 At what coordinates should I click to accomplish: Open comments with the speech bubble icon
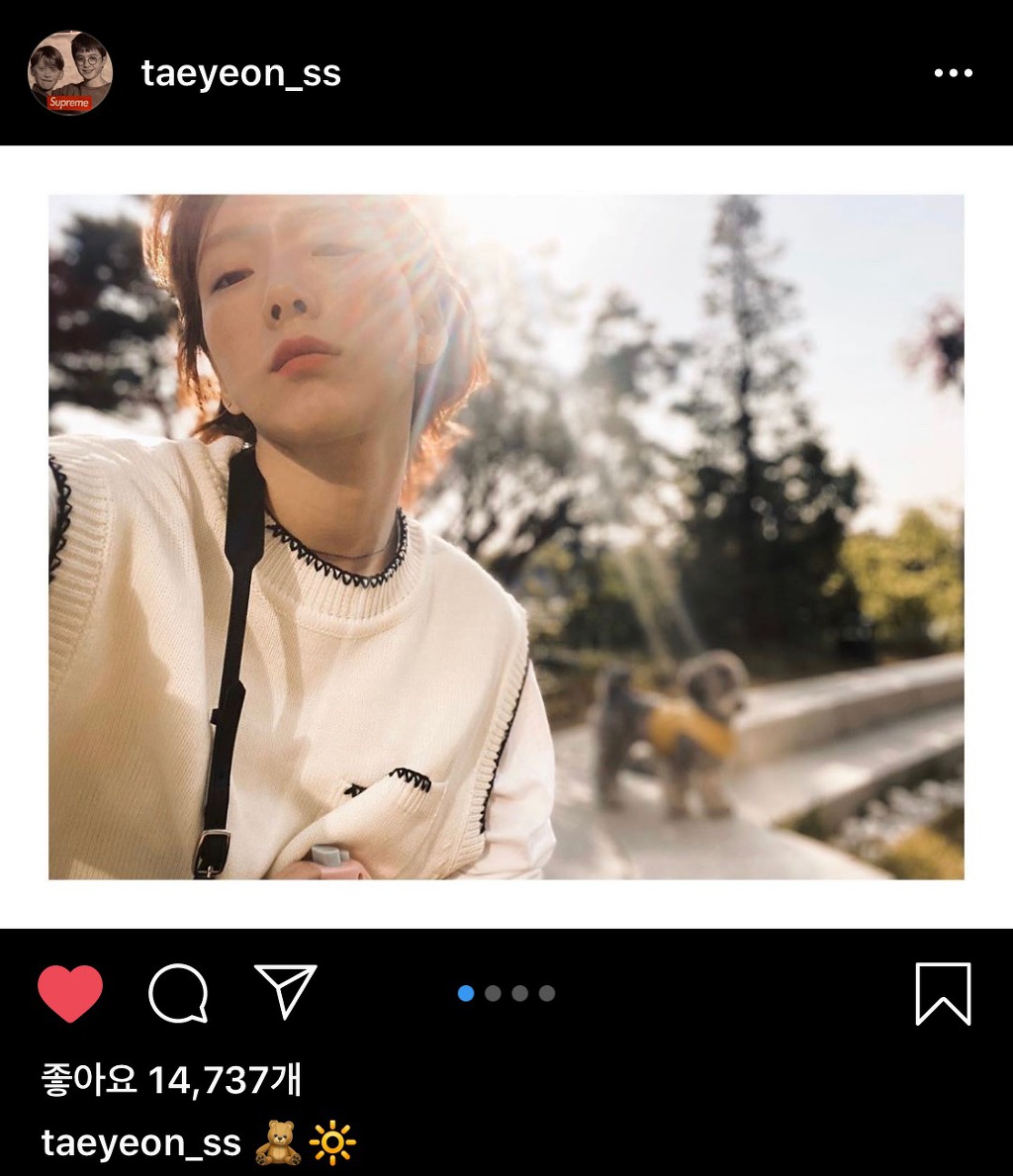(x=178, y=993)
